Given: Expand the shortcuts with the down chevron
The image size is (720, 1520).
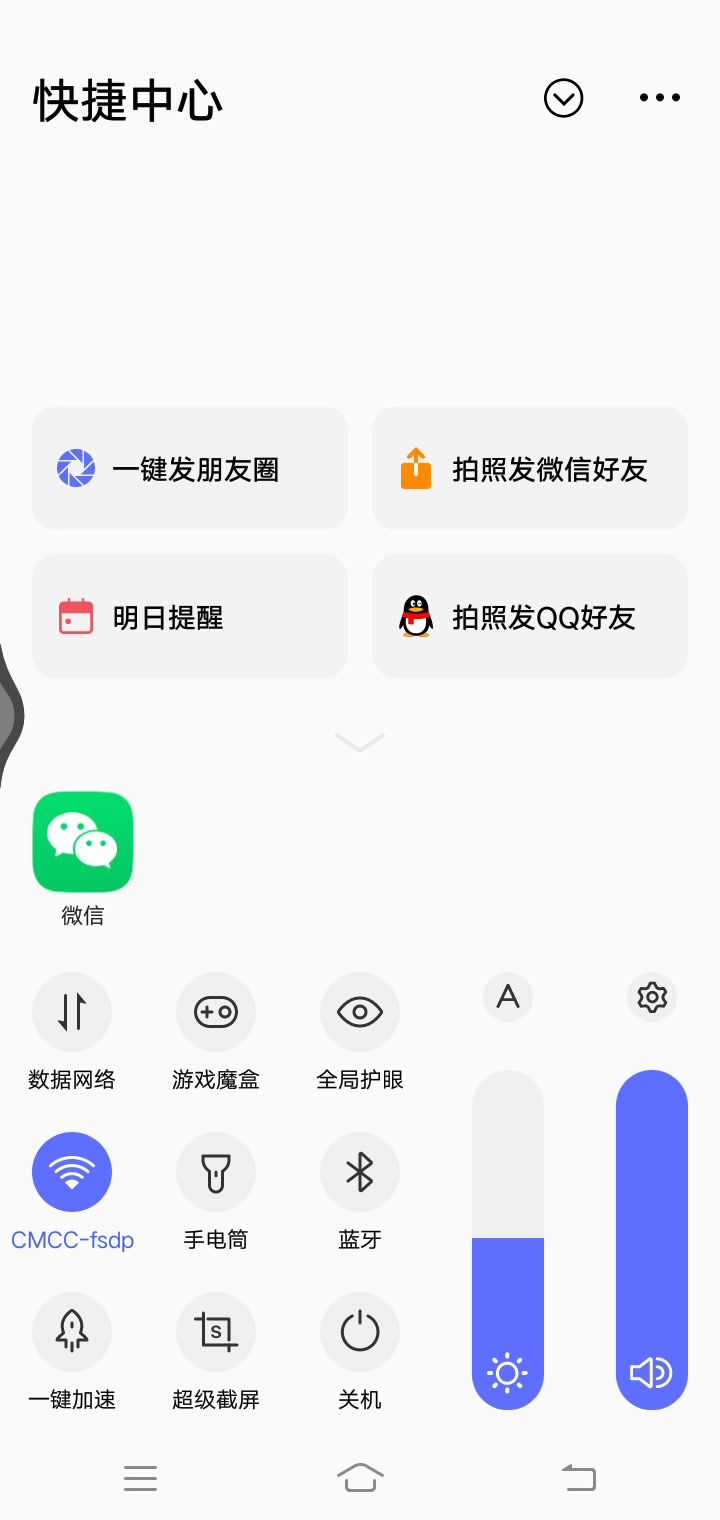Looking at the screenshot, I should (x=360, y=742).
